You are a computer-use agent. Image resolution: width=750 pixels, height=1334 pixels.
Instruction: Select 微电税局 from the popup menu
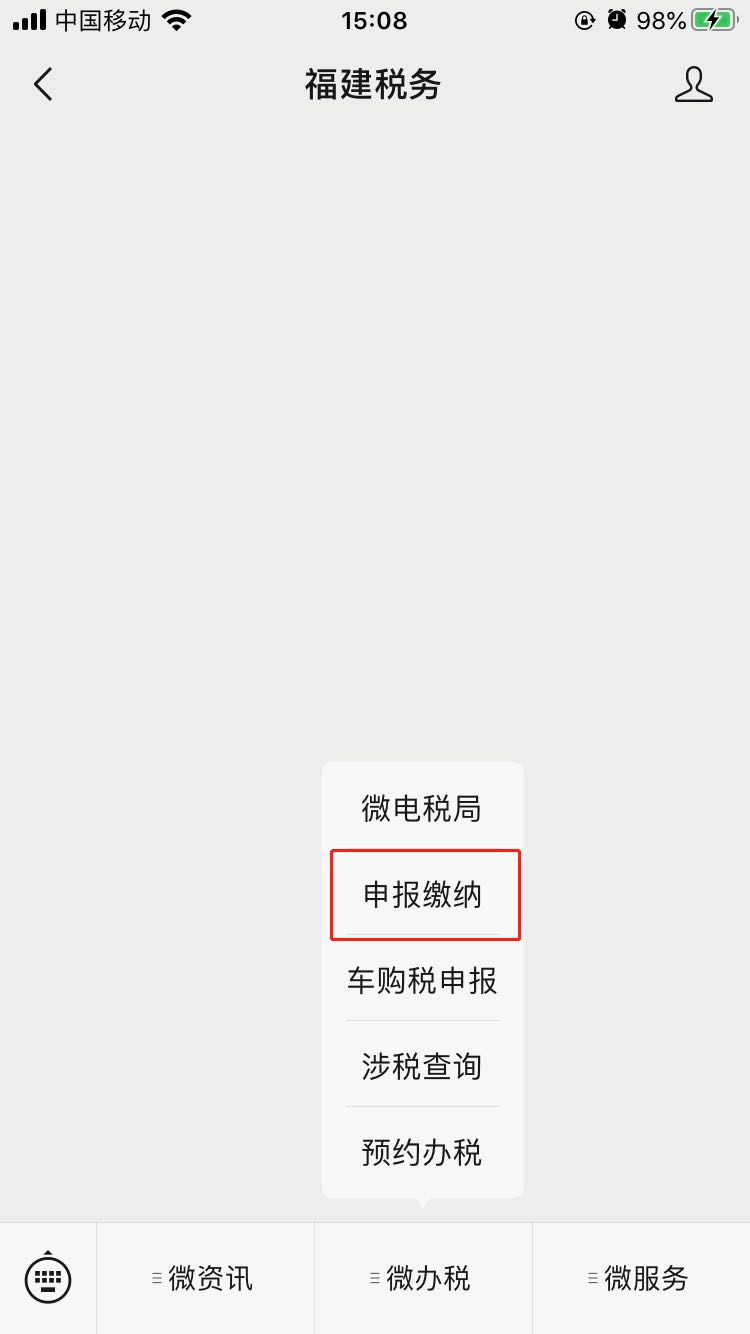pyautogui.click(x=422, y=808)
